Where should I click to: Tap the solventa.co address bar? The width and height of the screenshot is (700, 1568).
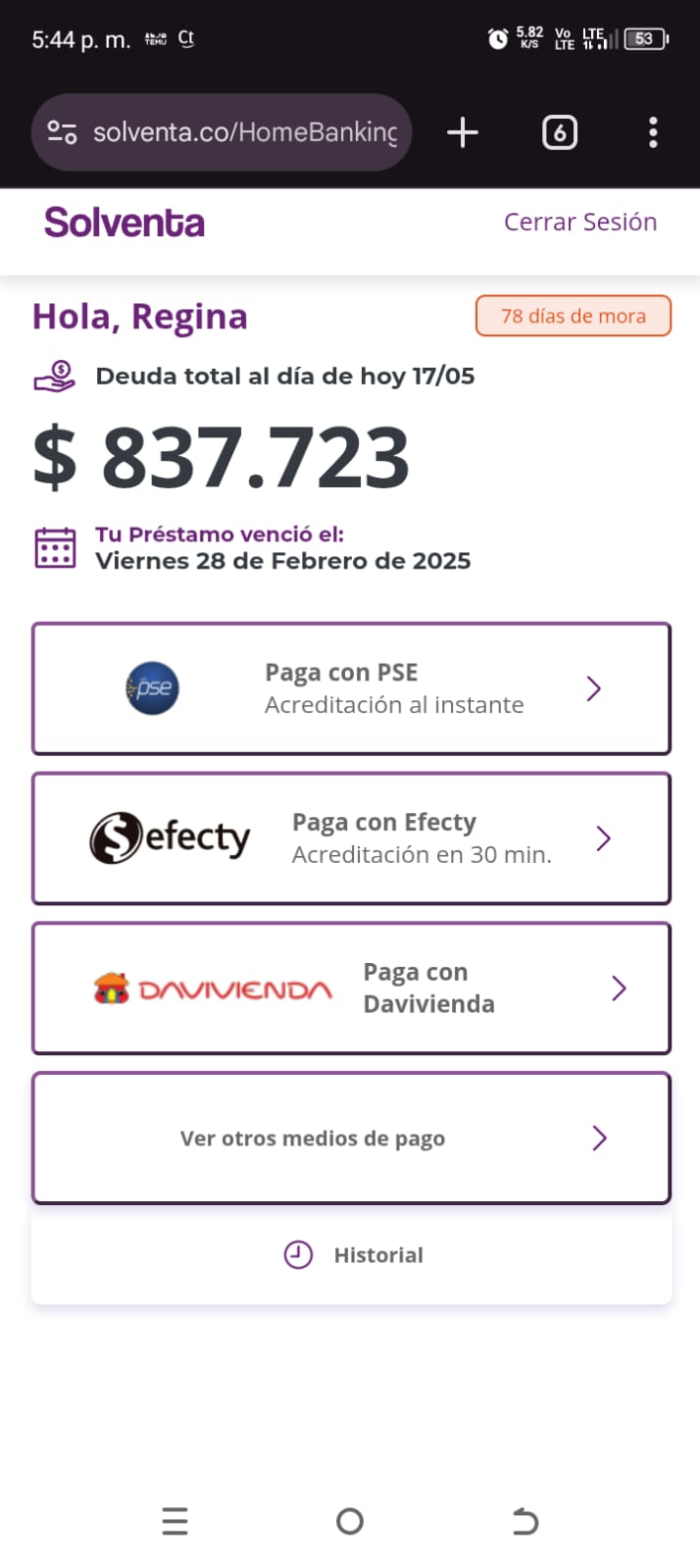point(245,132)
